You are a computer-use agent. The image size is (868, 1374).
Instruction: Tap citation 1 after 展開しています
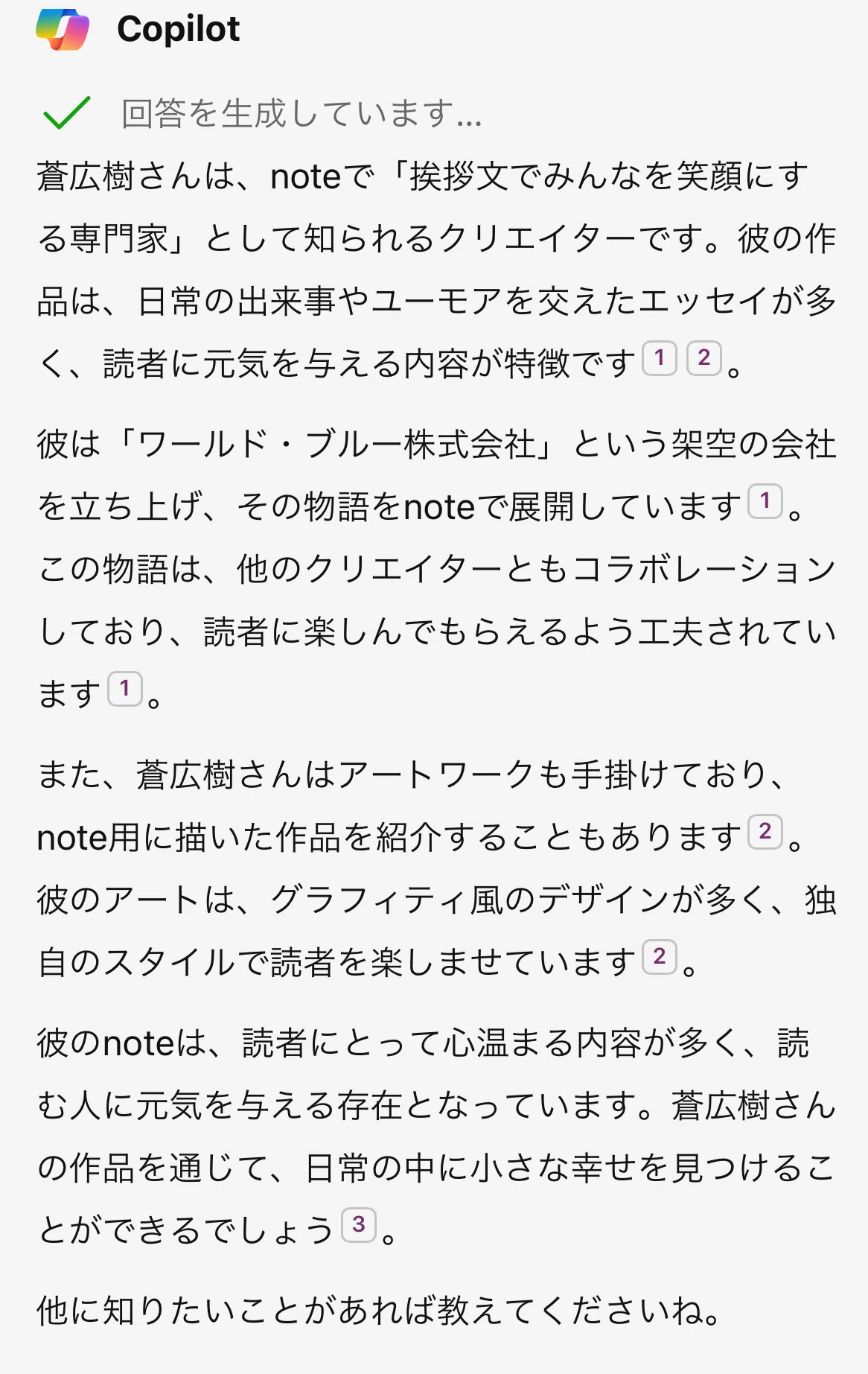point(765,501)
